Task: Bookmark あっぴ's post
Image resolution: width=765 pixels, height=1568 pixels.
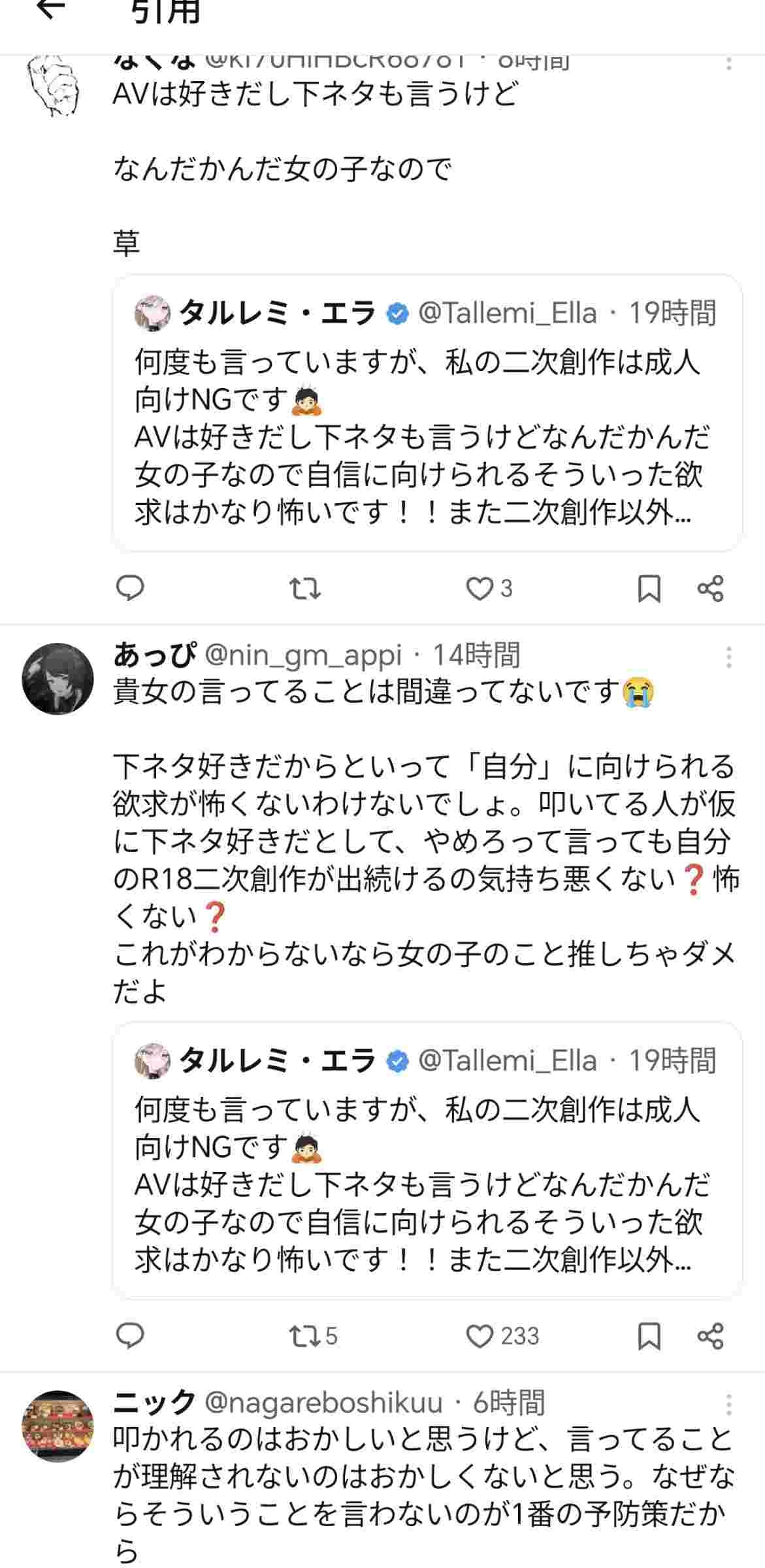Action: [x=649, y=1336]
